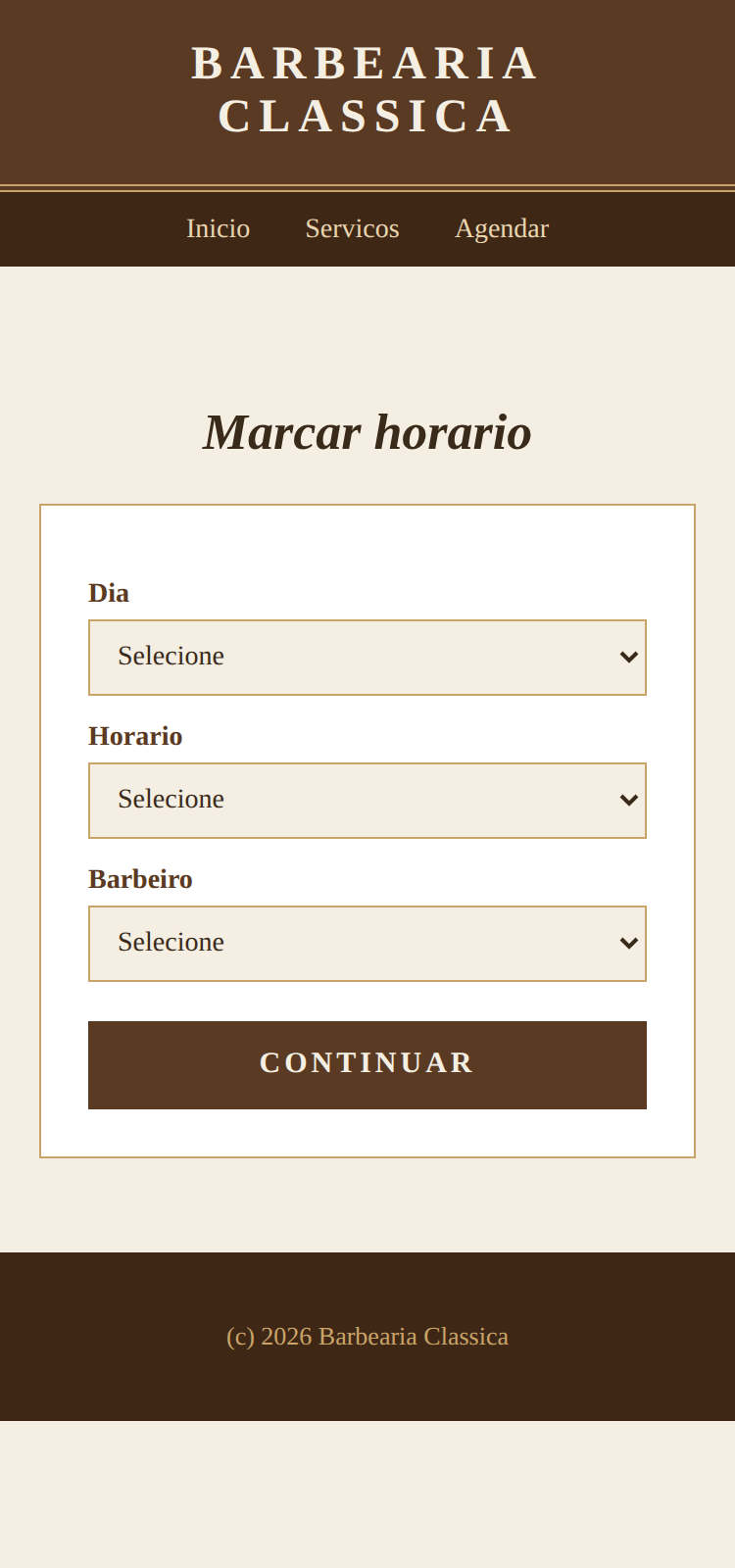This screenshot has width=735, height=1568.
Task: Navigate to Inicio
Action: [x=218, y=229]
